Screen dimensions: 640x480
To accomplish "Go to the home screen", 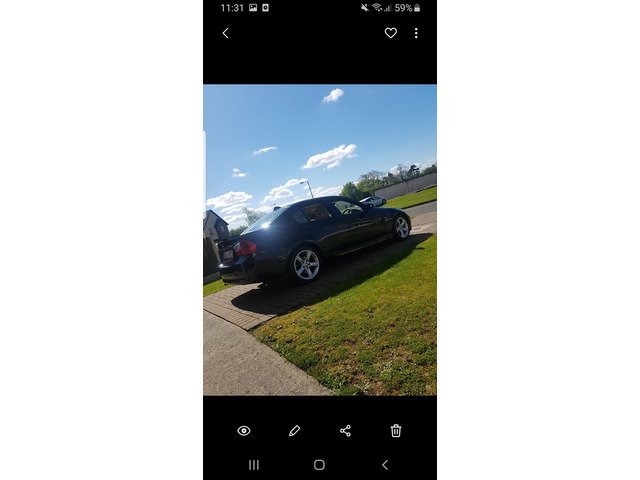I will 319,465.
